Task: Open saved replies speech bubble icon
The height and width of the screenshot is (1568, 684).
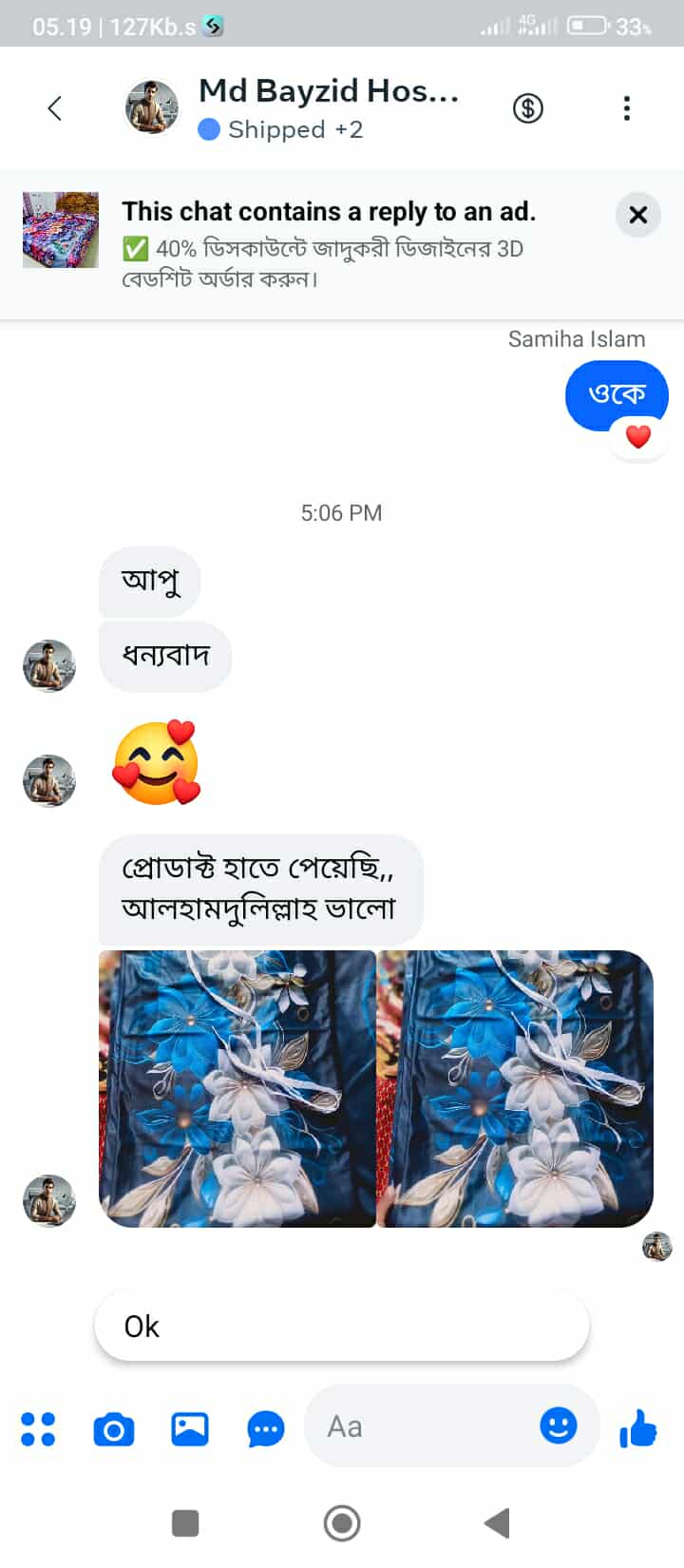Action: (x=266, y=1428)
